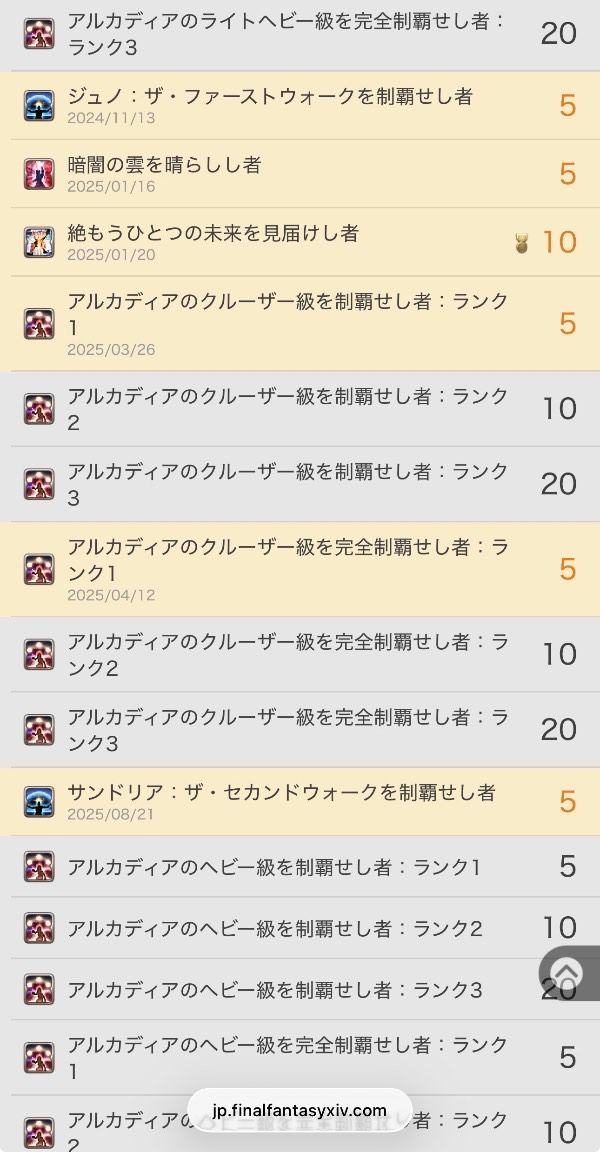This screenshot has width=600, height=1152.
Task: Tap the back-to-top arrow button
Action: tap(568, 973)
